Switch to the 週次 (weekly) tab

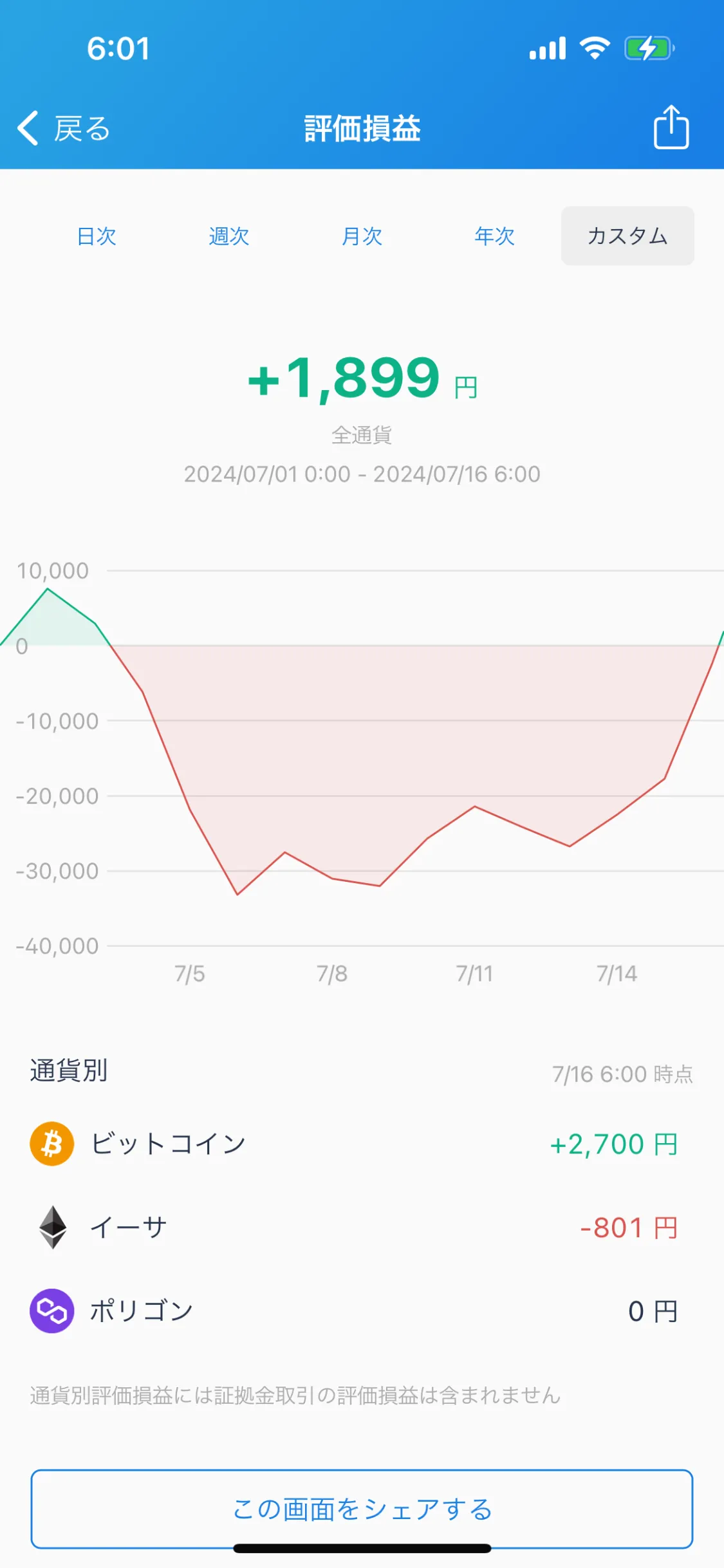pyautogui.click(x=229, y=237)
